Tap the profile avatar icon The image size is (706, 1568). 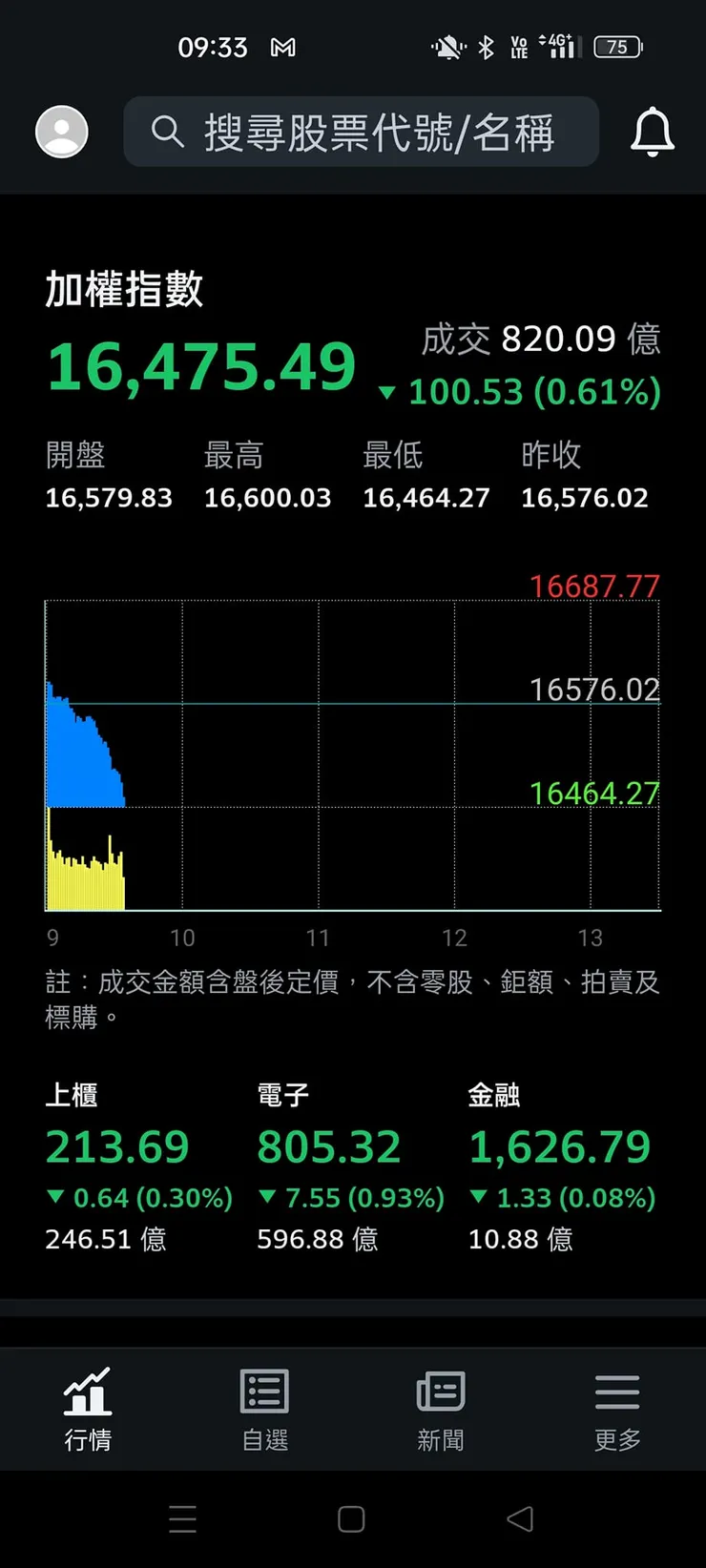[61, 132]
